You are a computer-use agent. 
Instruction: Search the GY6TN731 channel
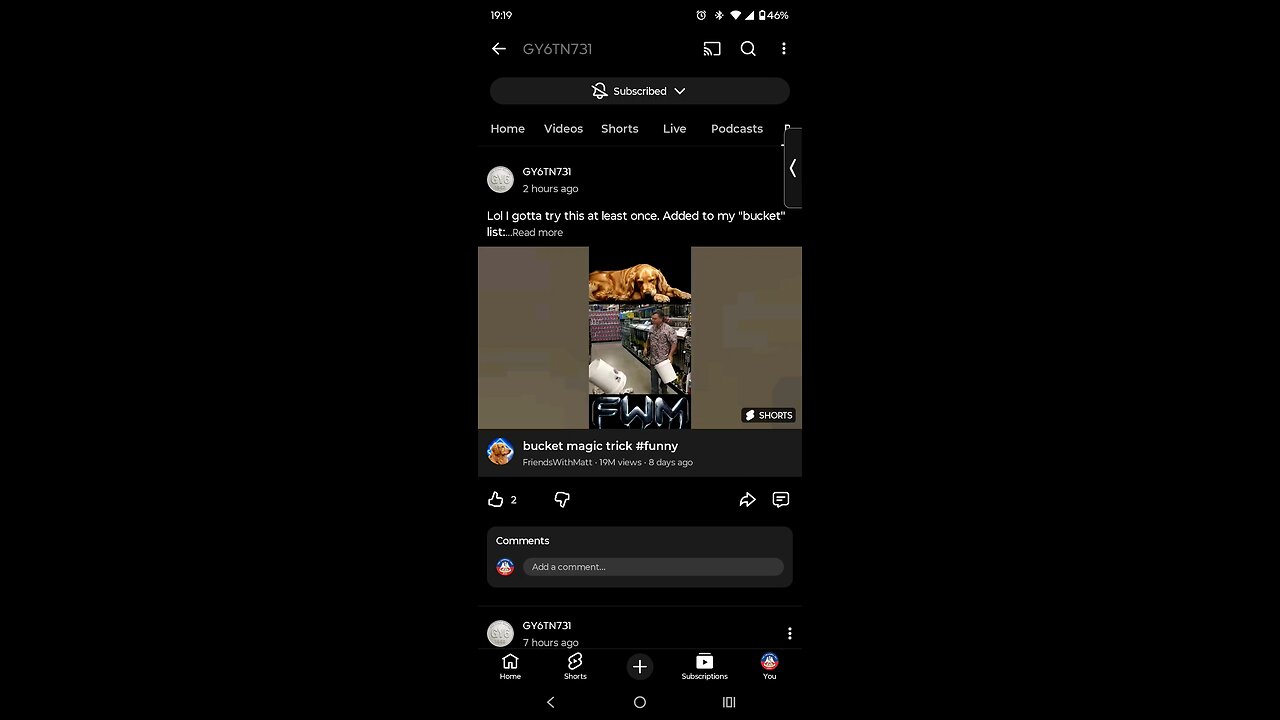coord(748,49)
